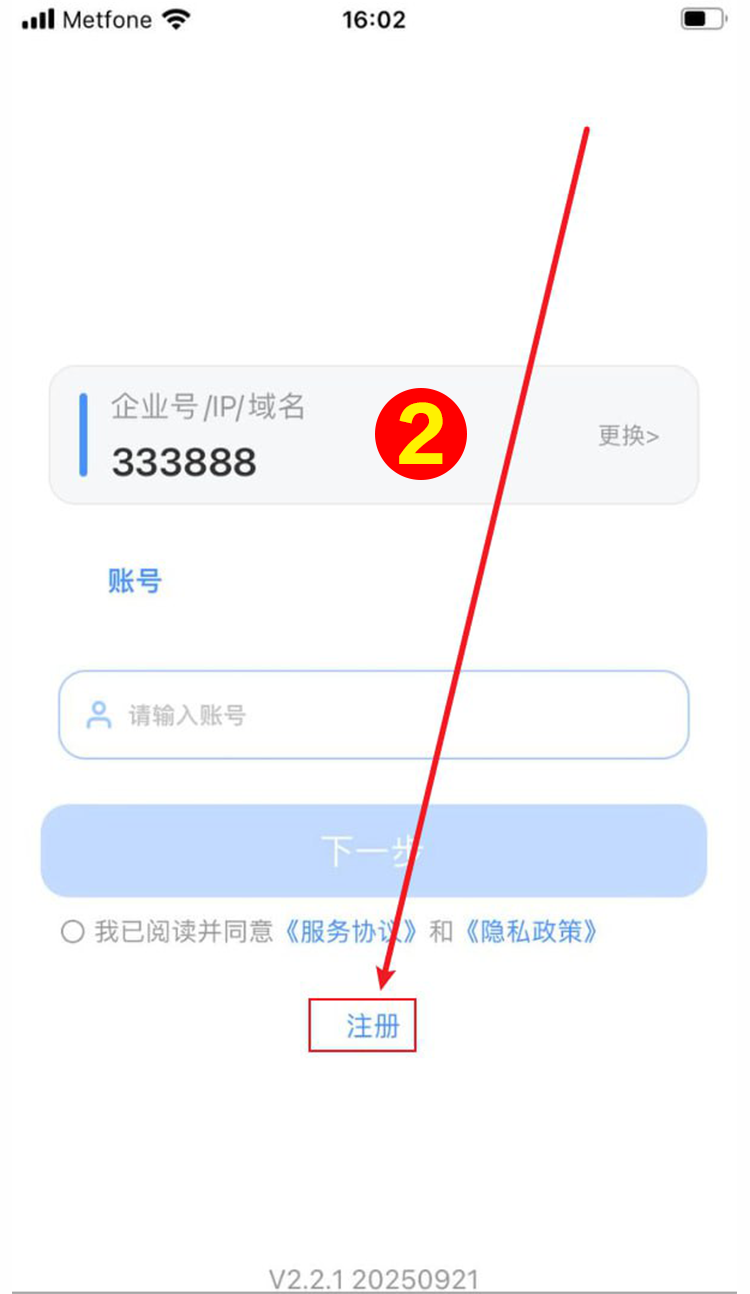Tap the 下一步 button

[x=374, y=851]
